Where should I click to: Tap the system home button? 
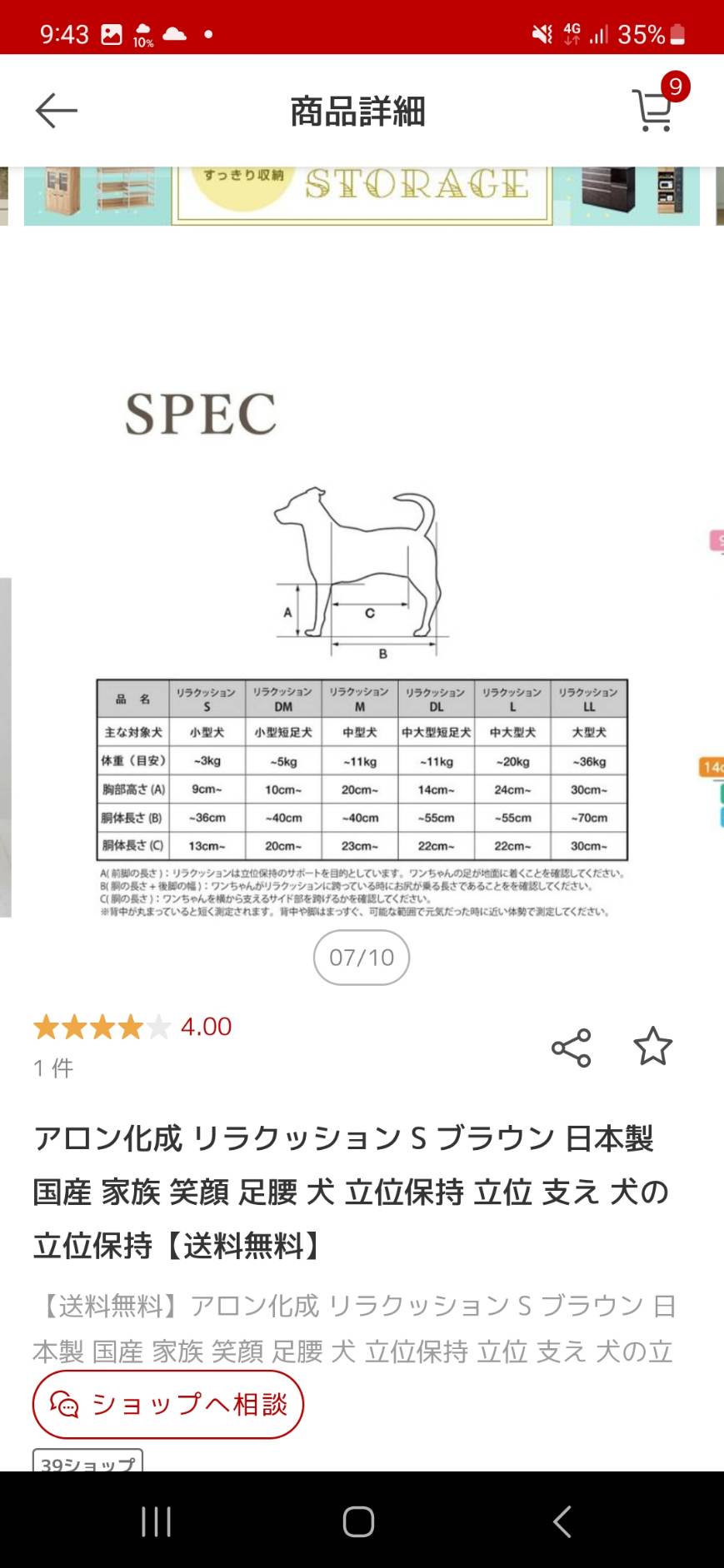click(x=358, y=1522)
